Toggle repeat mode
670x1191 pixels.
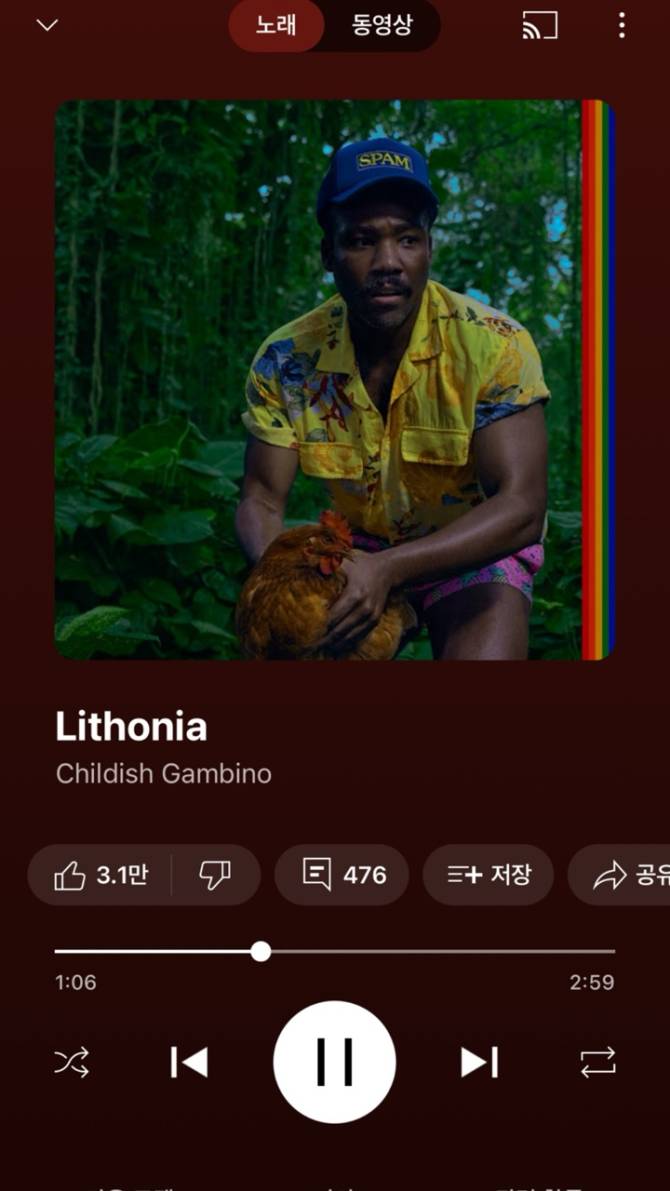[598, 1062]
